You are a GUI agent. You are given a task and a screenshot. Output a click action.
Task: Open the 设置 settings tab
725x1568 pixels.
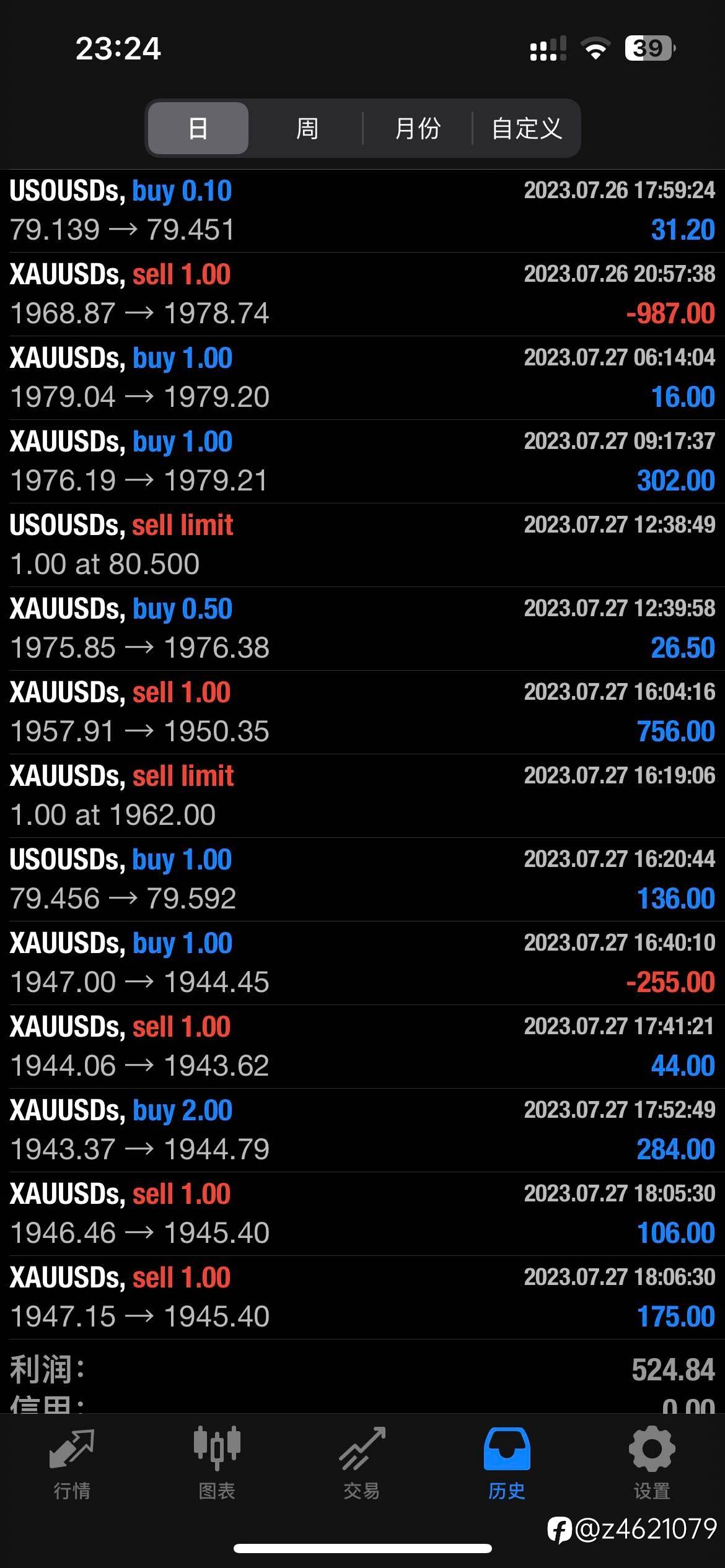651,1463
